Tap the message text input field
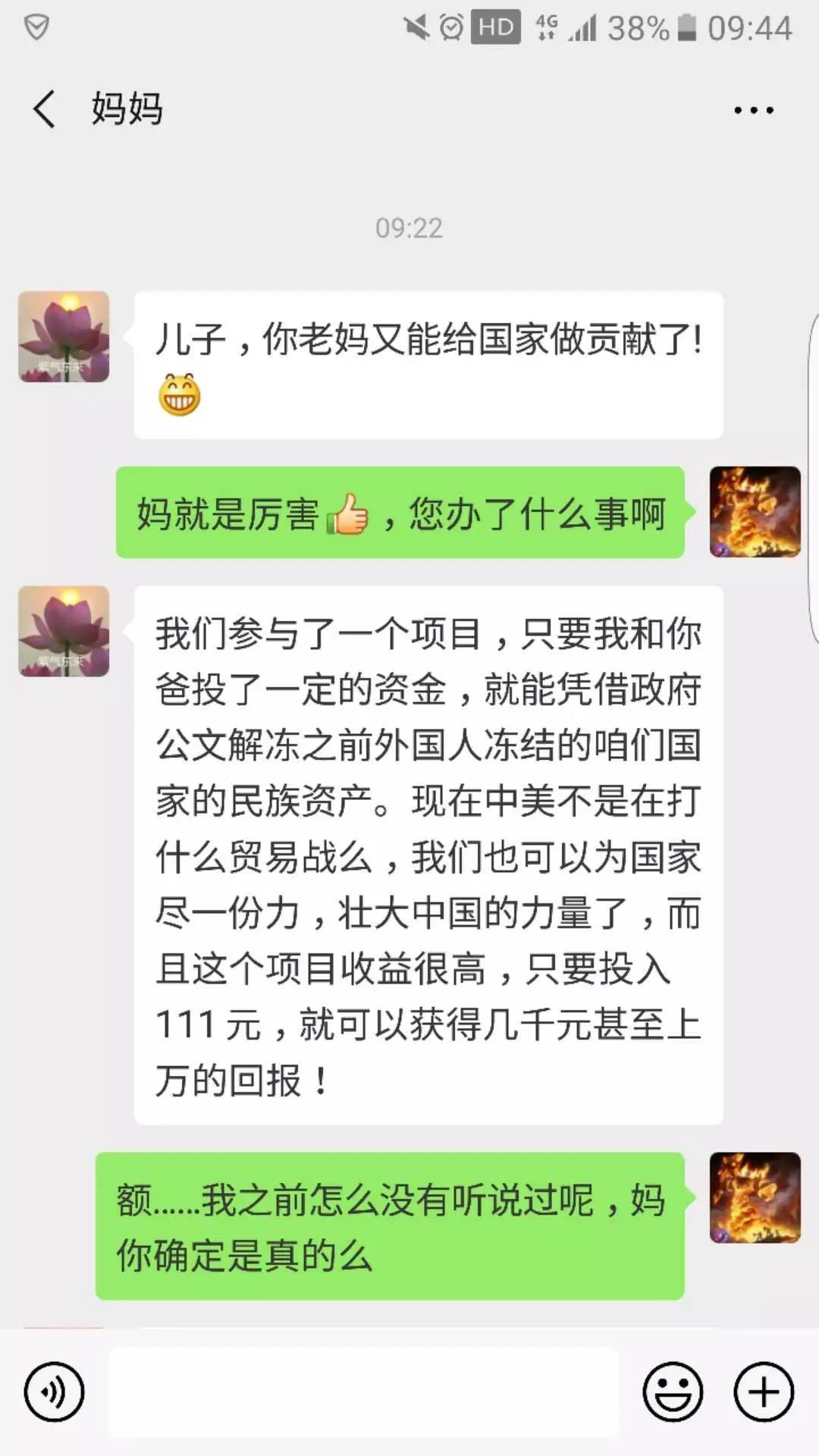Image resolution: width=819 pixels, height=1456 pixels. click(364, 1392)
